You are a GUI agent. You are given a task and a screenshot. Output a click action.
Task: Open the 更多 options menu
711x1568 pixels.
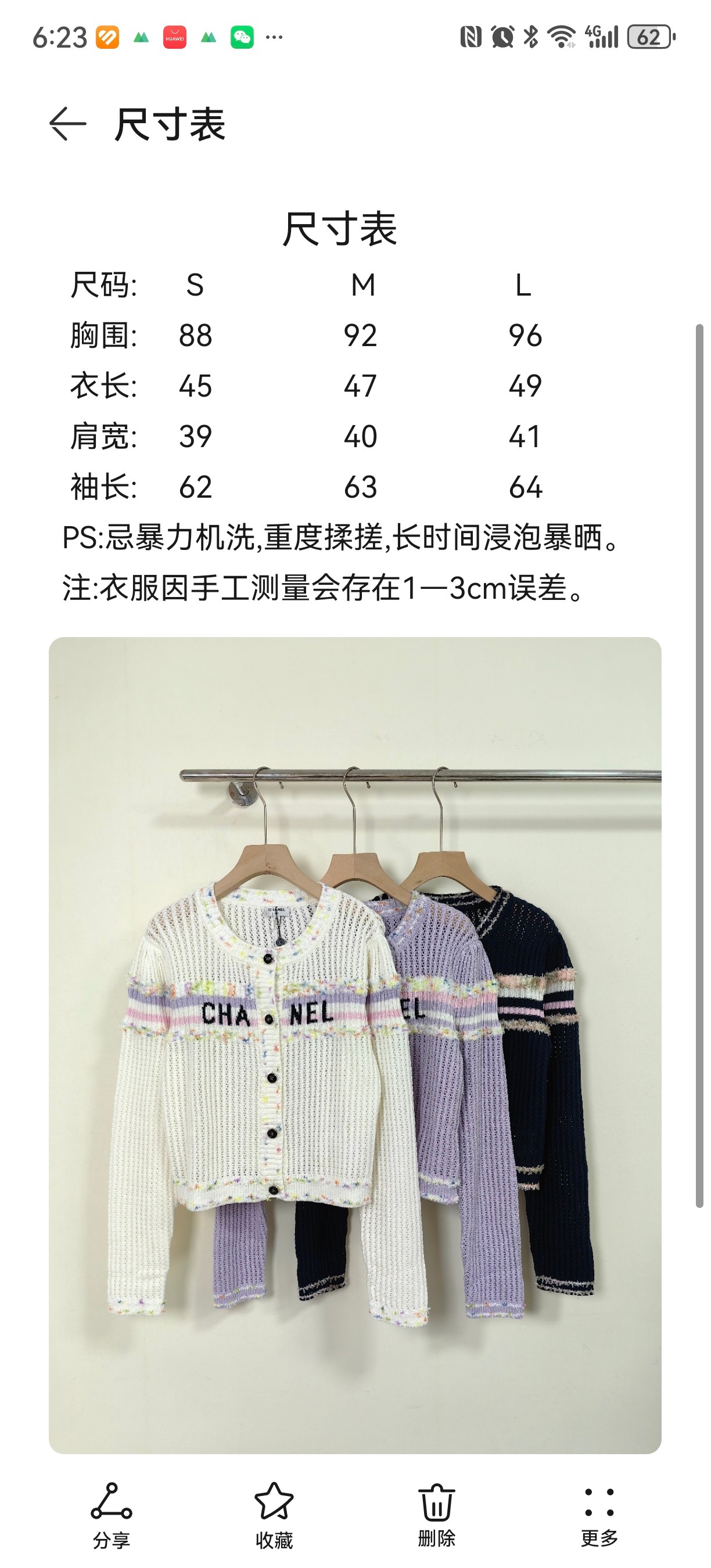(599, 1513)
